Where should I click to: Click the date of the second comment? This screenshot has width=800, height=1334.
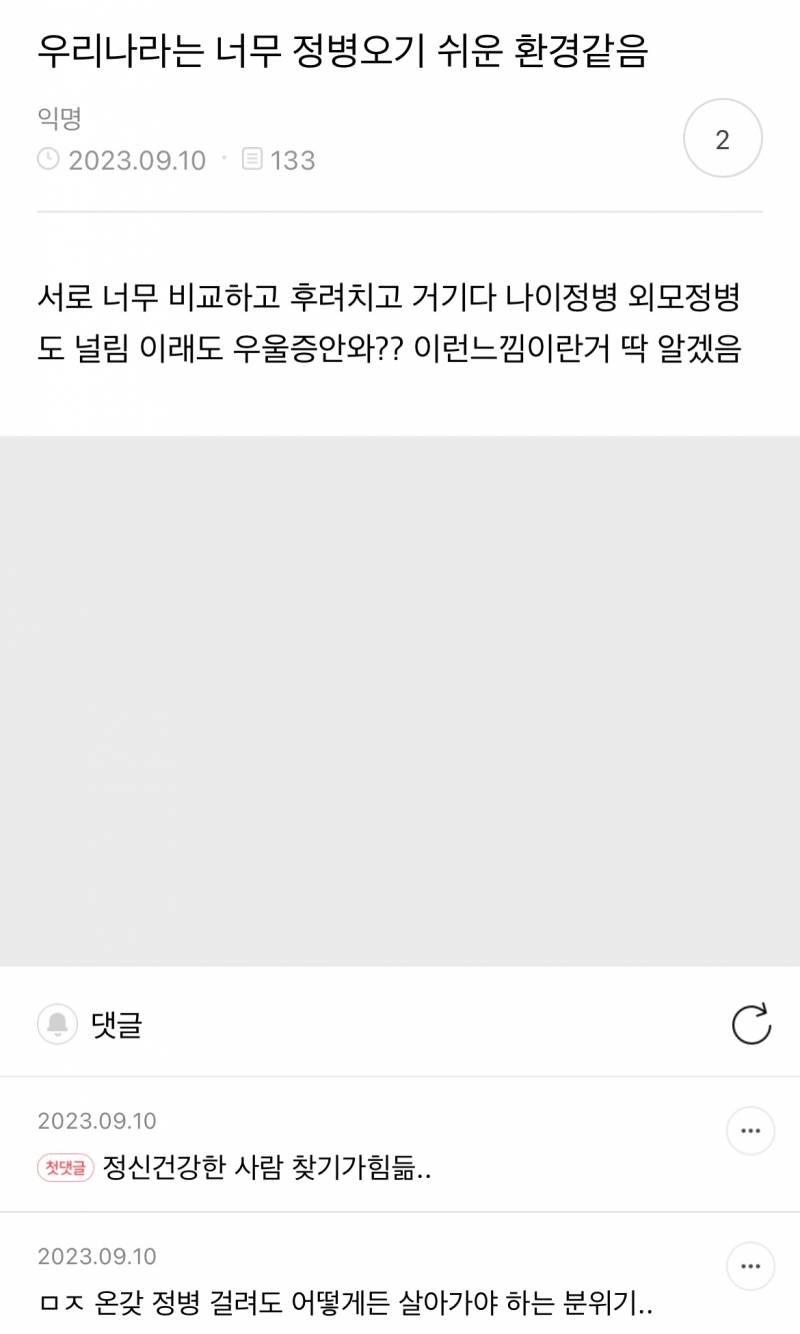[x=88, y=1256]
